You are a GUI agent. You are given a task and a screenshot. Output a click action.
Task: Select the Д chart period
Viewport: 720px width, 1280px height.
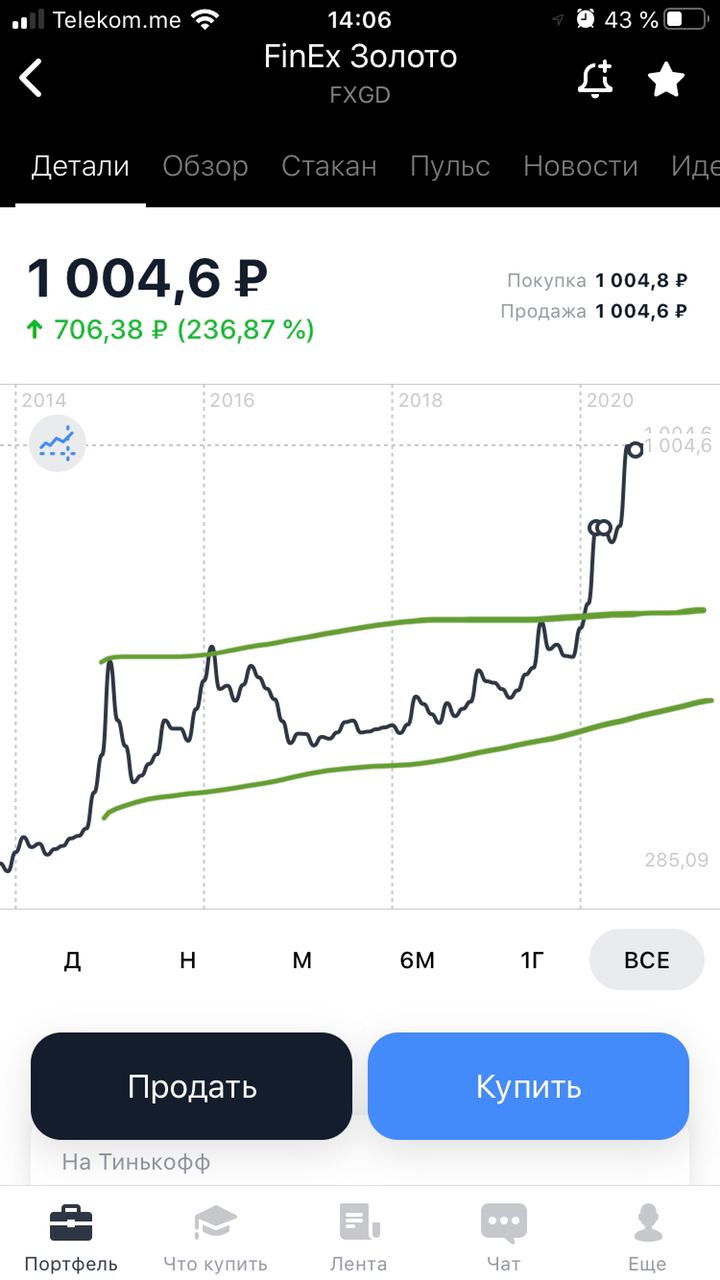(72, 960)
